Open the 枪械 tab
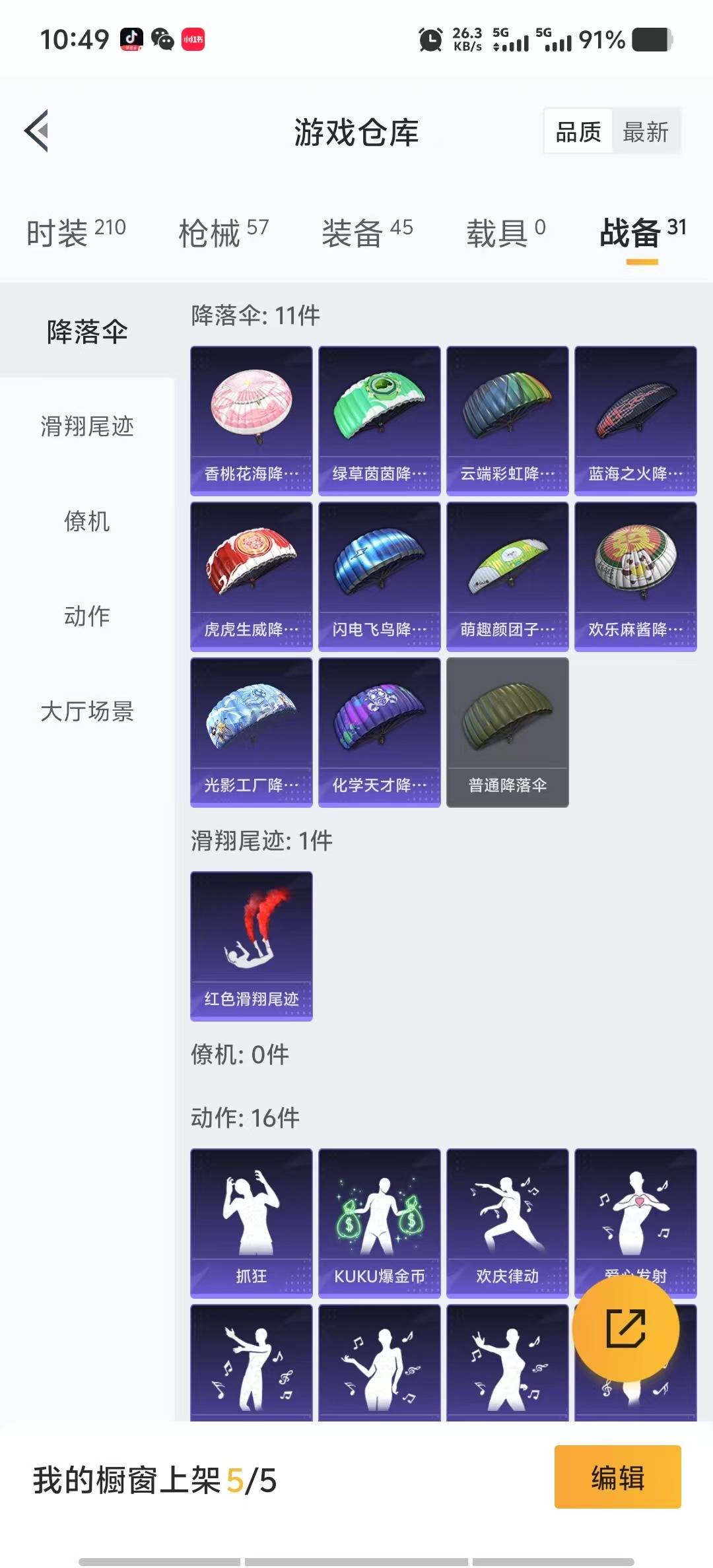 tap(223, 232)
